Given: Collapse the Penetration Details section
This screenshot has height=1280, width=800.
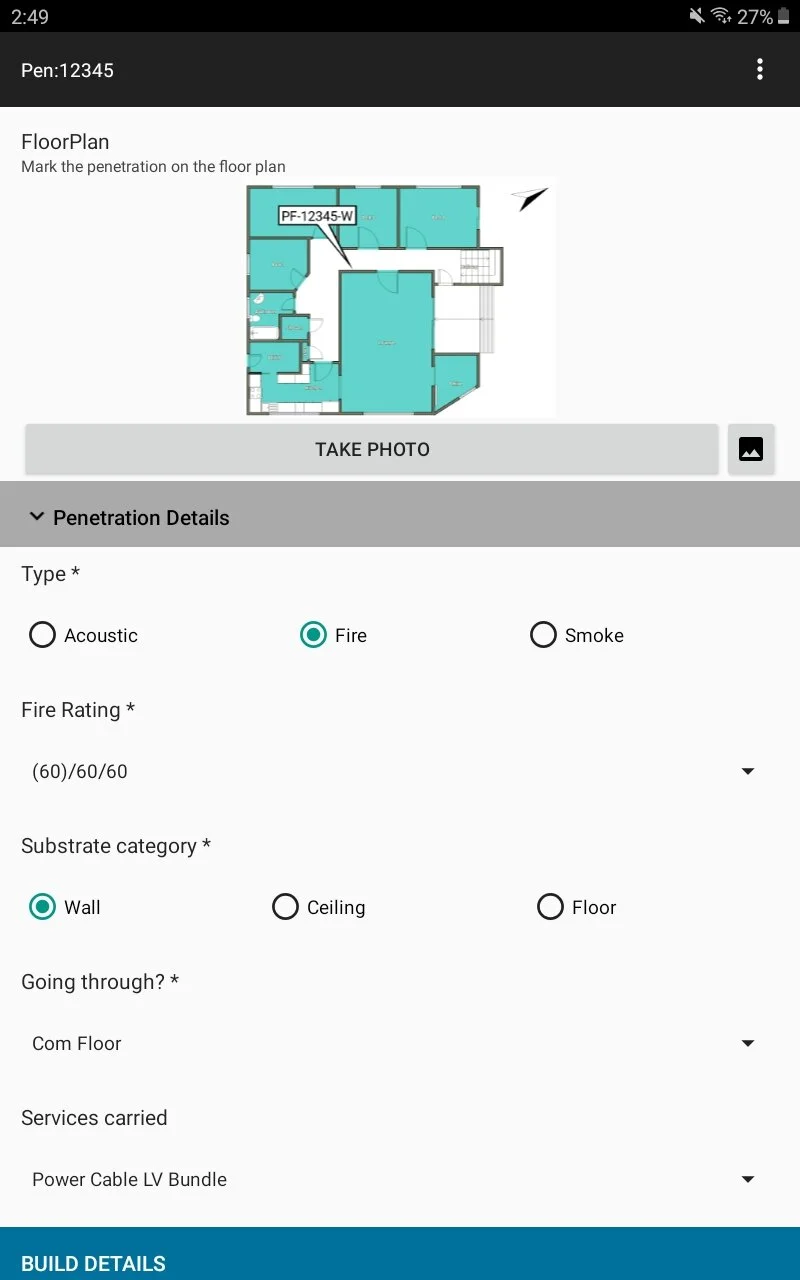Looking at the screenshot, I should click(x=400, y=518).
